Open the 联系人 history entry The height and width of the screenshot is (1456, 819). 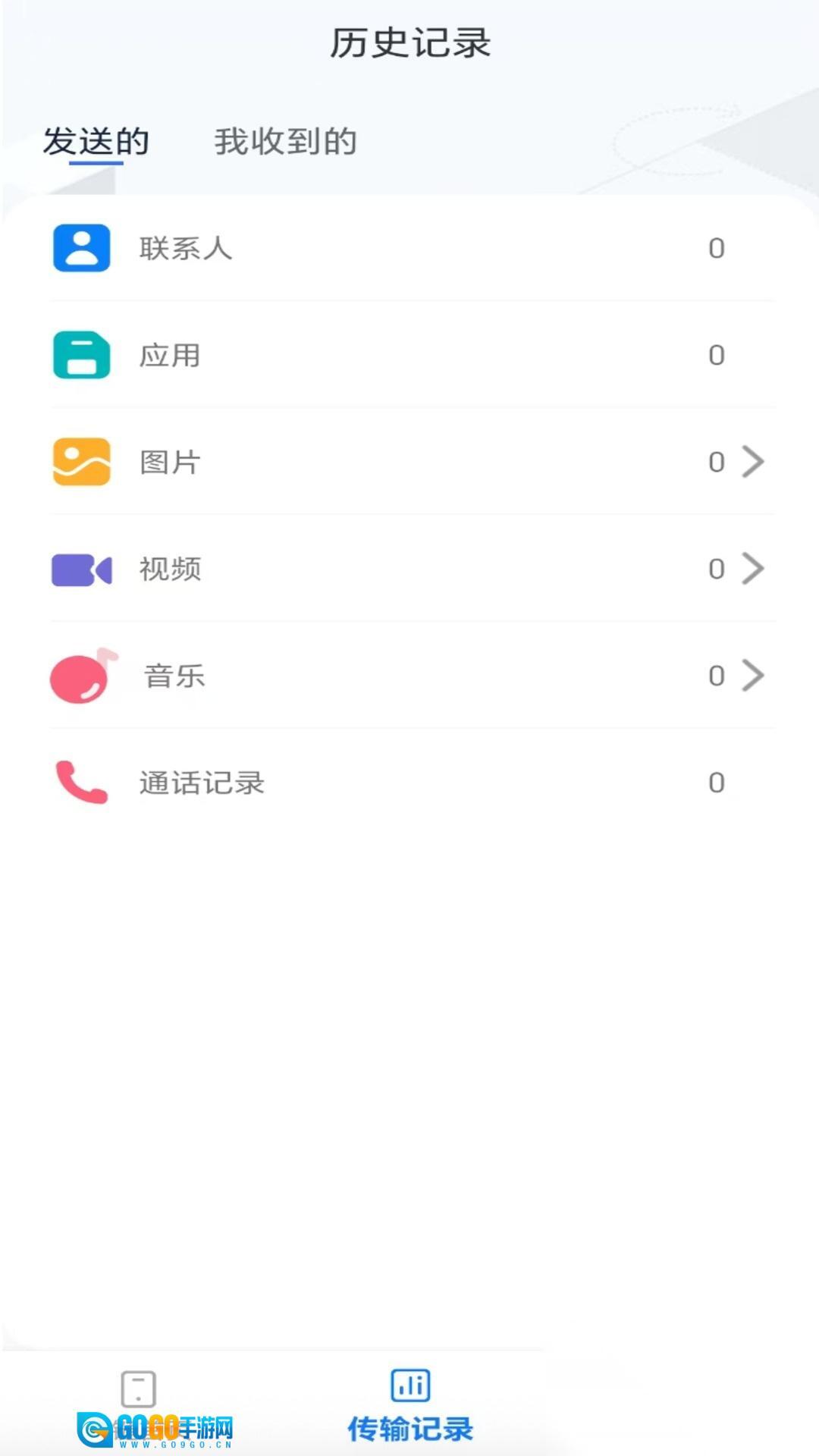(x=409, y=246)
